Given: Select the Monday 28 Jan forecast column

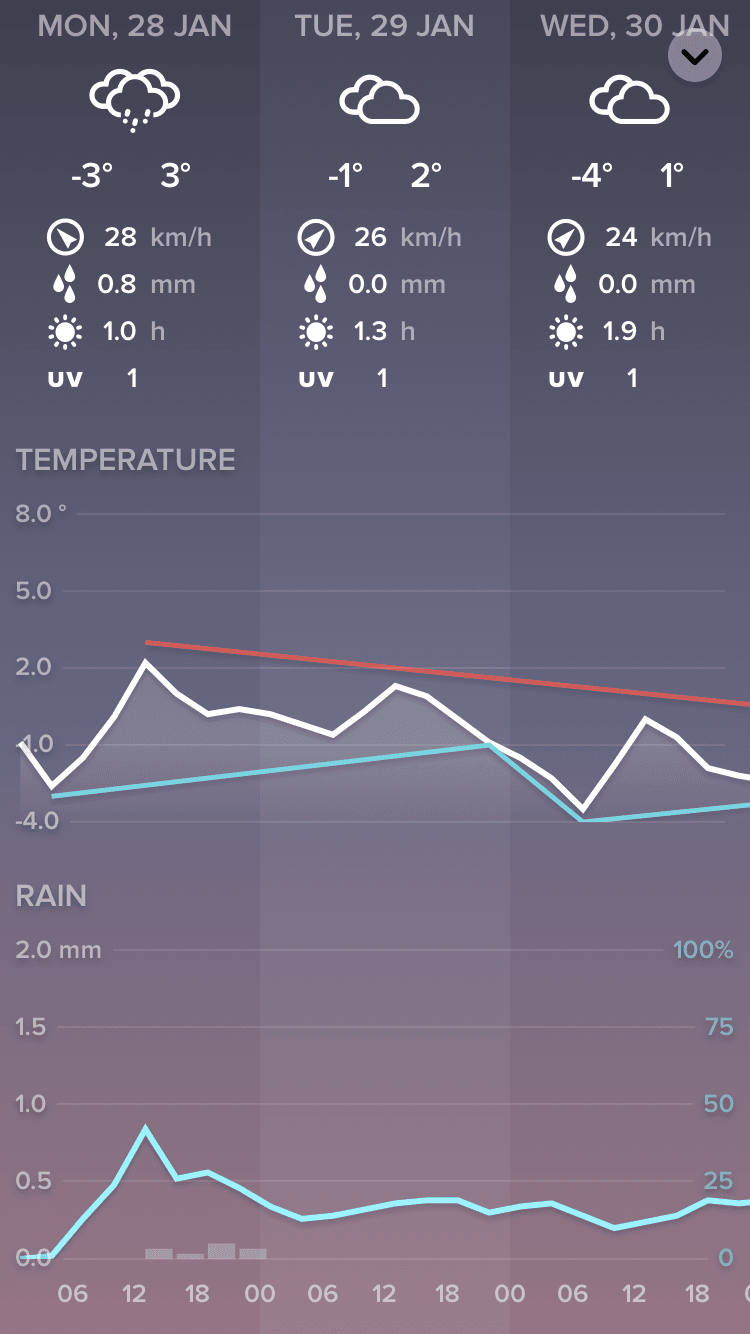Looking at the screenshot, I should [x=134, y=200].
